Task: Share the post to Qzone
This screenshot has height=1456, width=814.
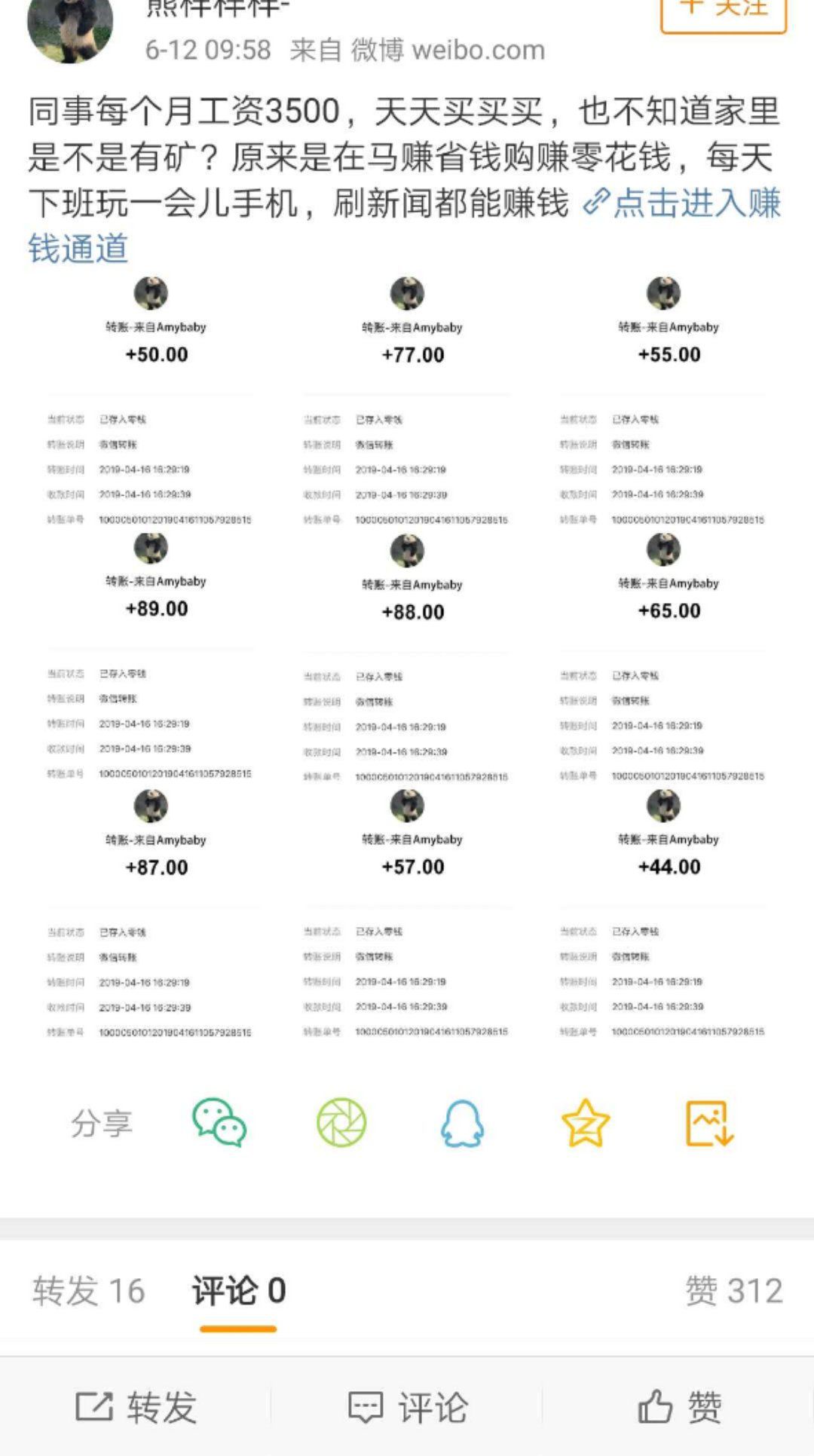Action: tap(586, 1123)
